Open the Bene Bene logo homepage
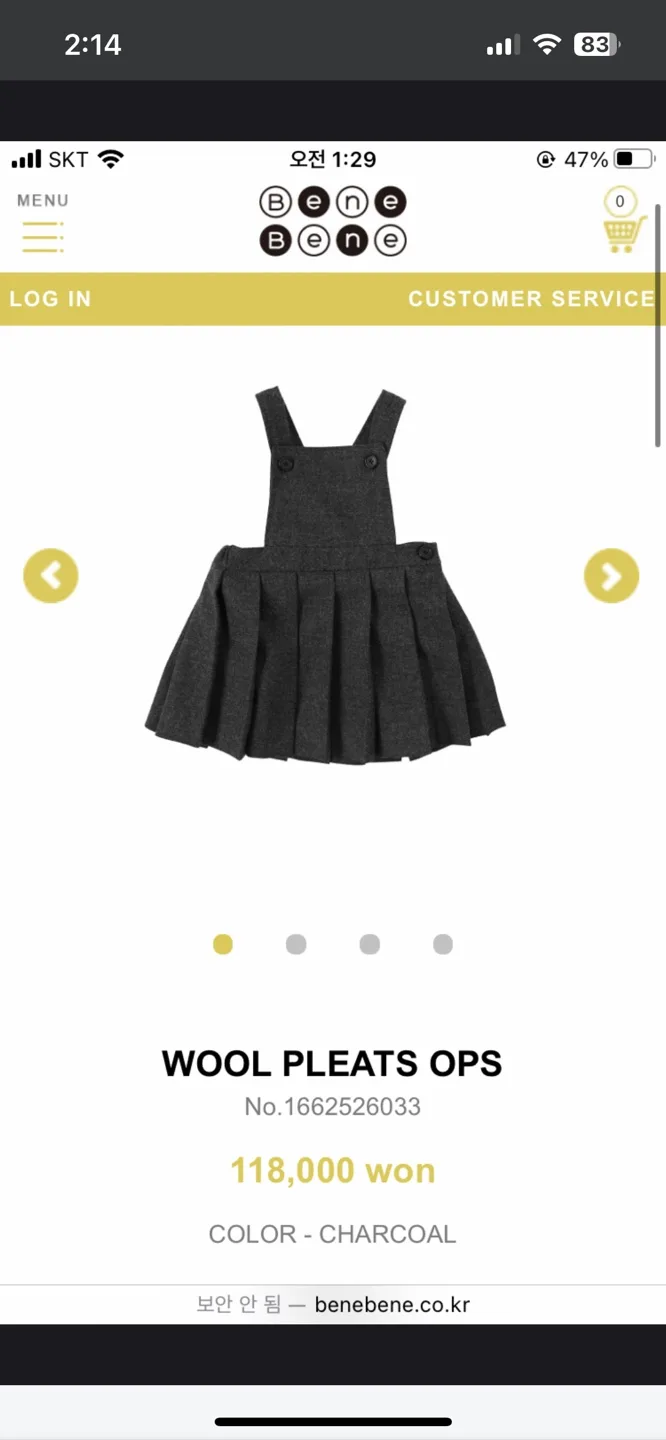 click(333, 221)
